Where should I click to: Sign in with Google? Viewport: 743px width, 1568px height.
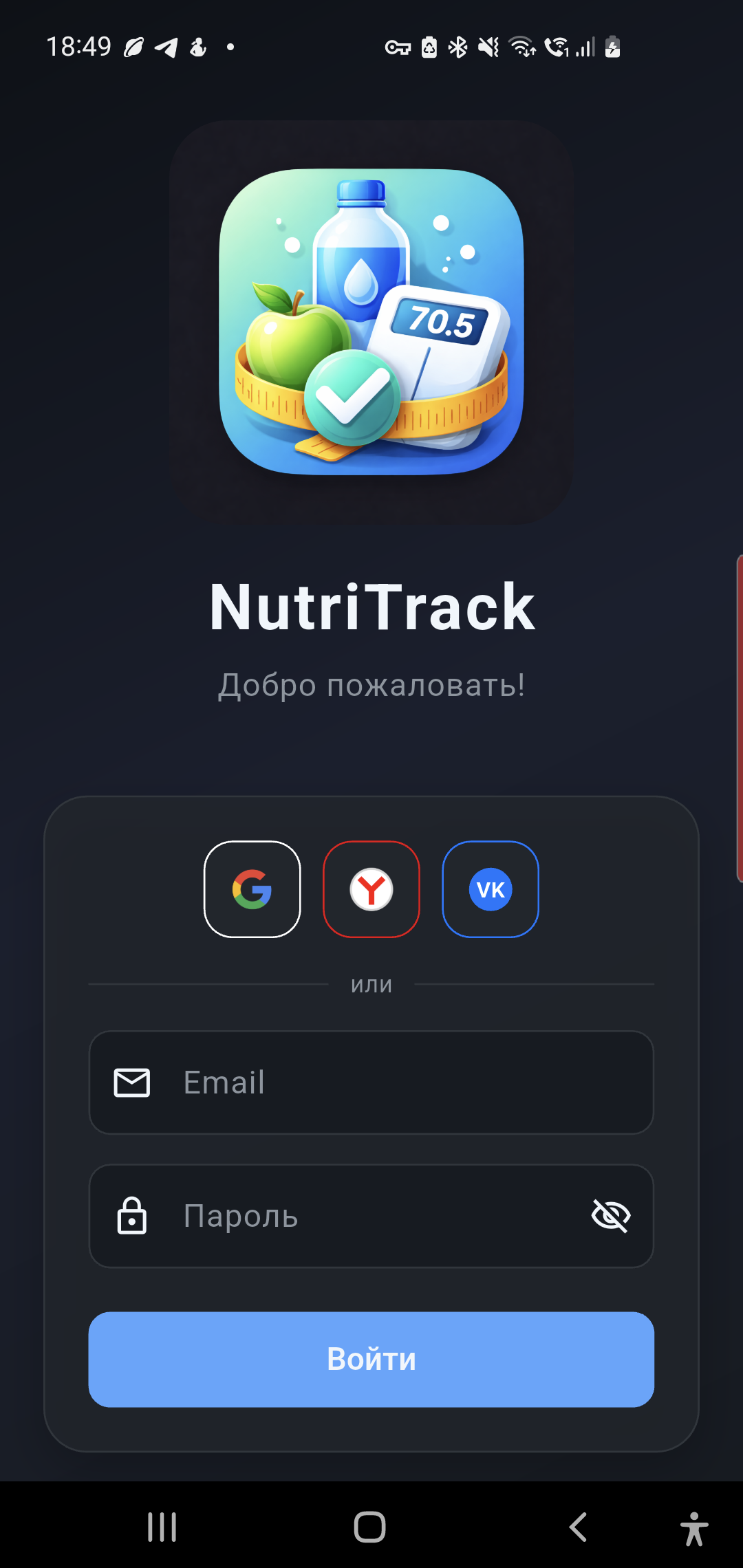[x=252, y=889]
